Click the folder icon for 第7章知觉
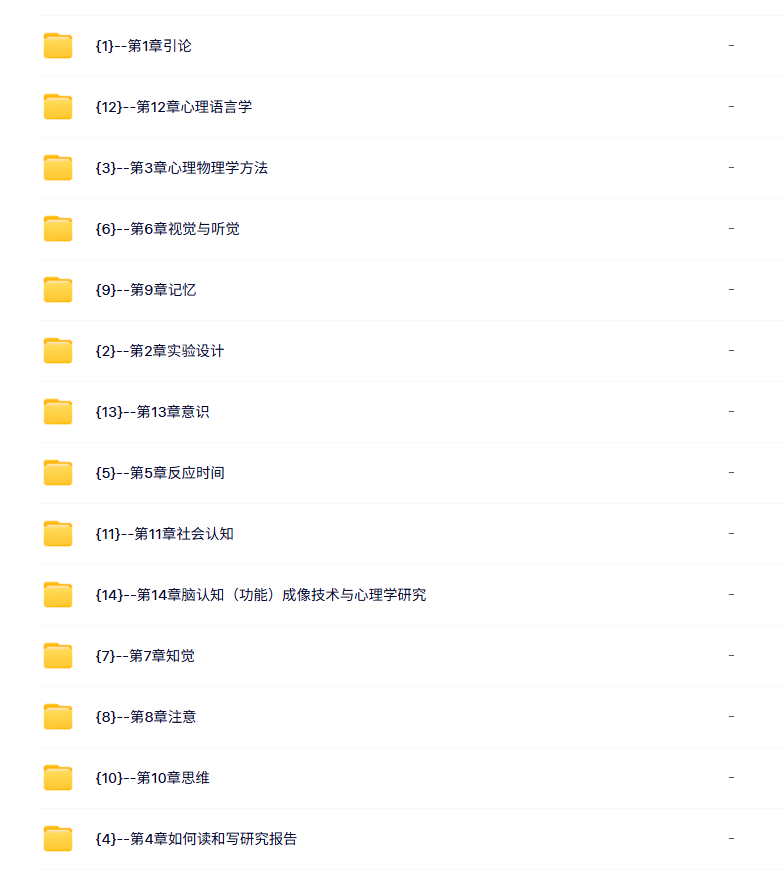Image resolution: width=783 pixels, height=882 pixels. point(57,655)
